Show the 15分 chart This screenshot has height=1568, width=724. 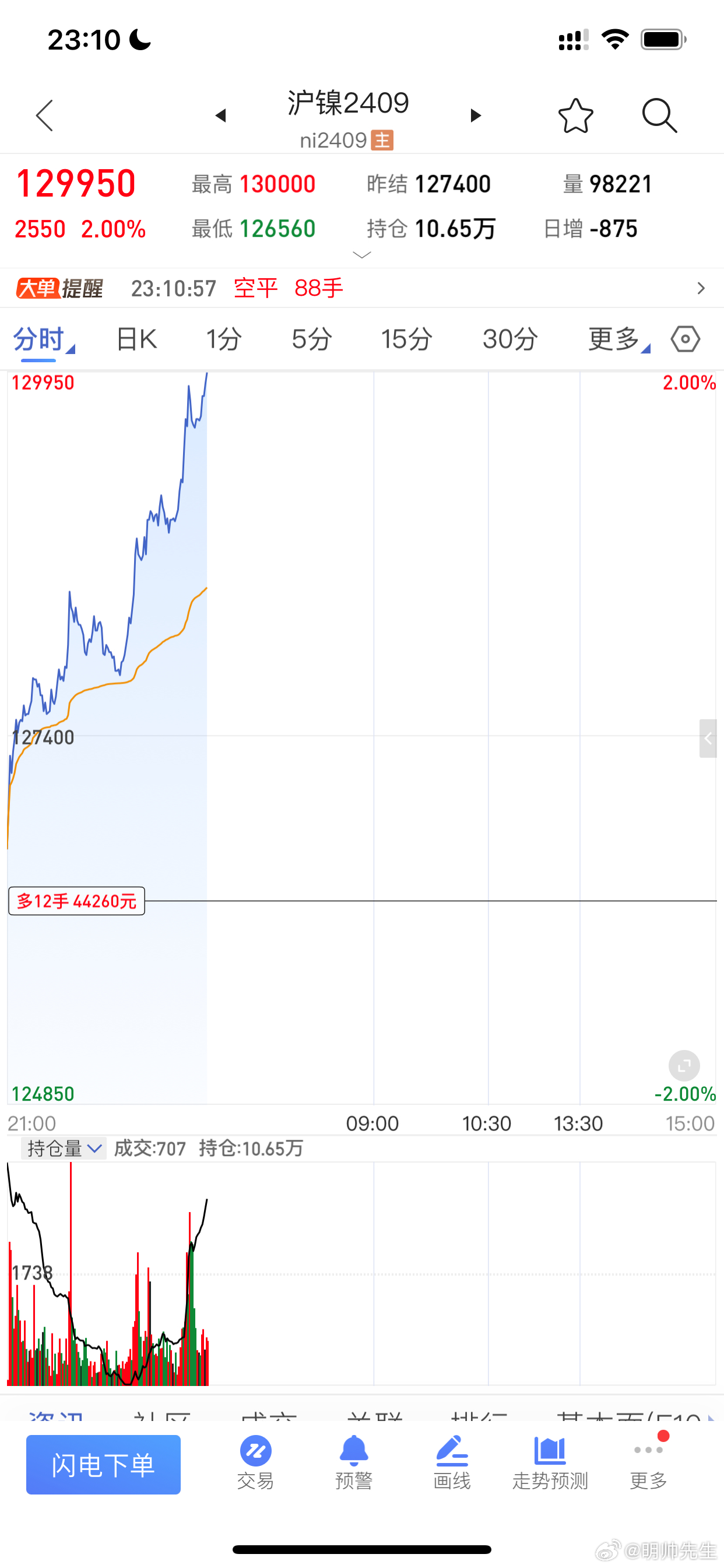pyautogui.click(x=406, y=339)
